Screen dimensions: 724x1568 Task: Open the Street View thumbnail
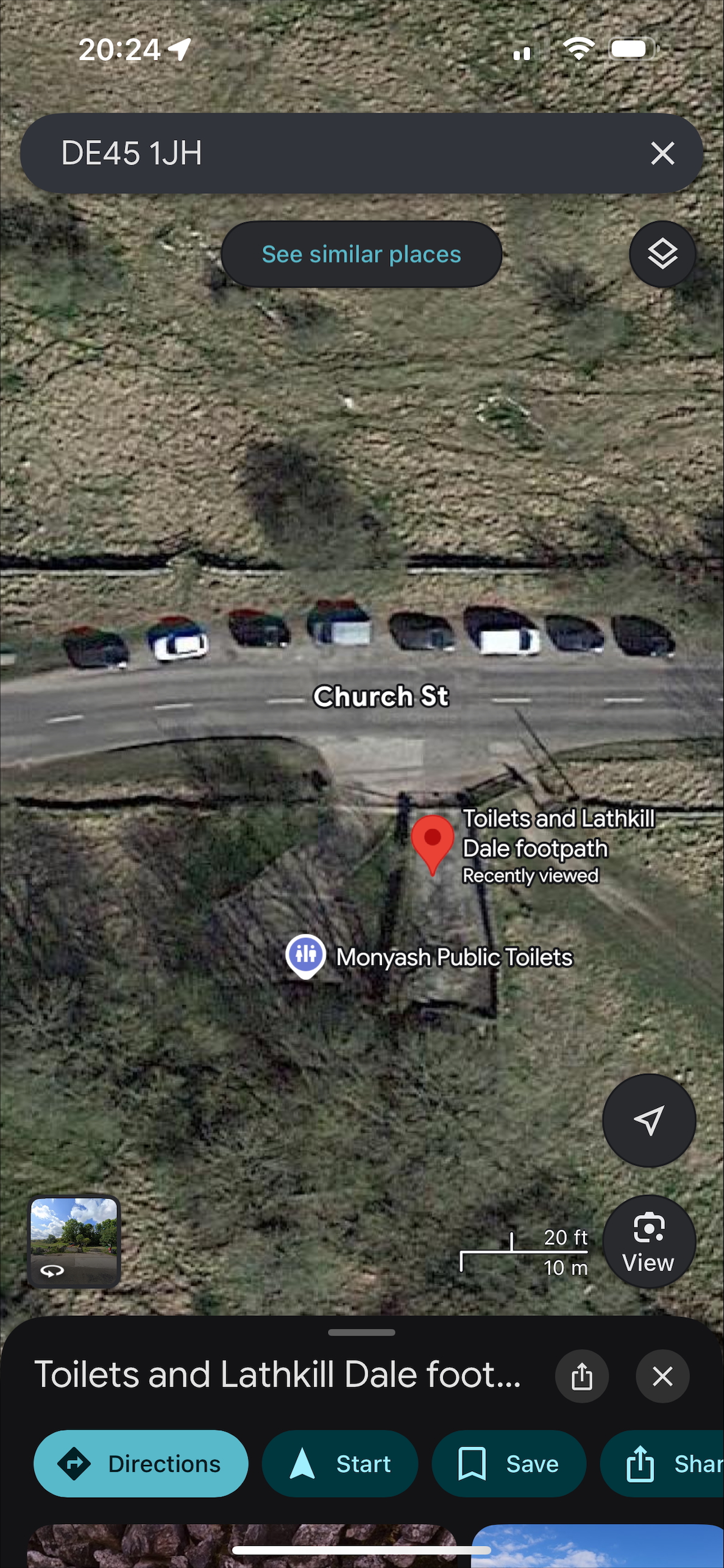click(x=74, y=1241)
